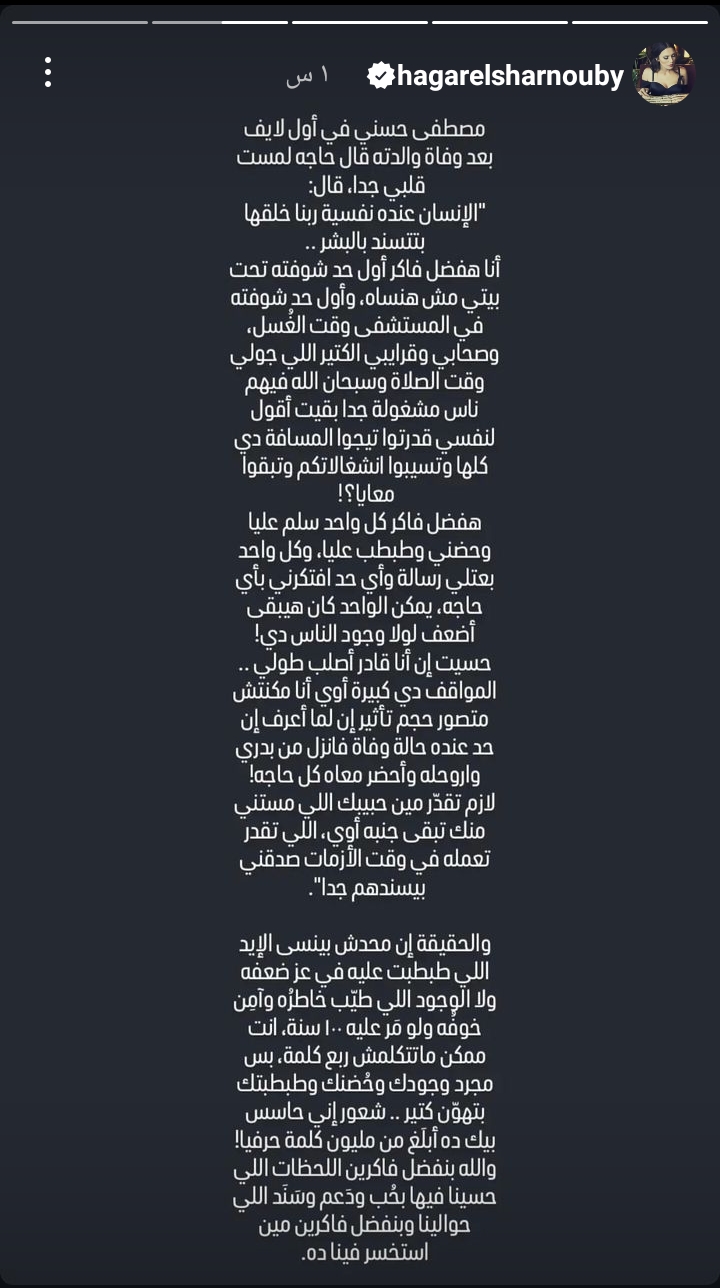
Task: Open the three-dot story options menu
Action: click(47, 73)
